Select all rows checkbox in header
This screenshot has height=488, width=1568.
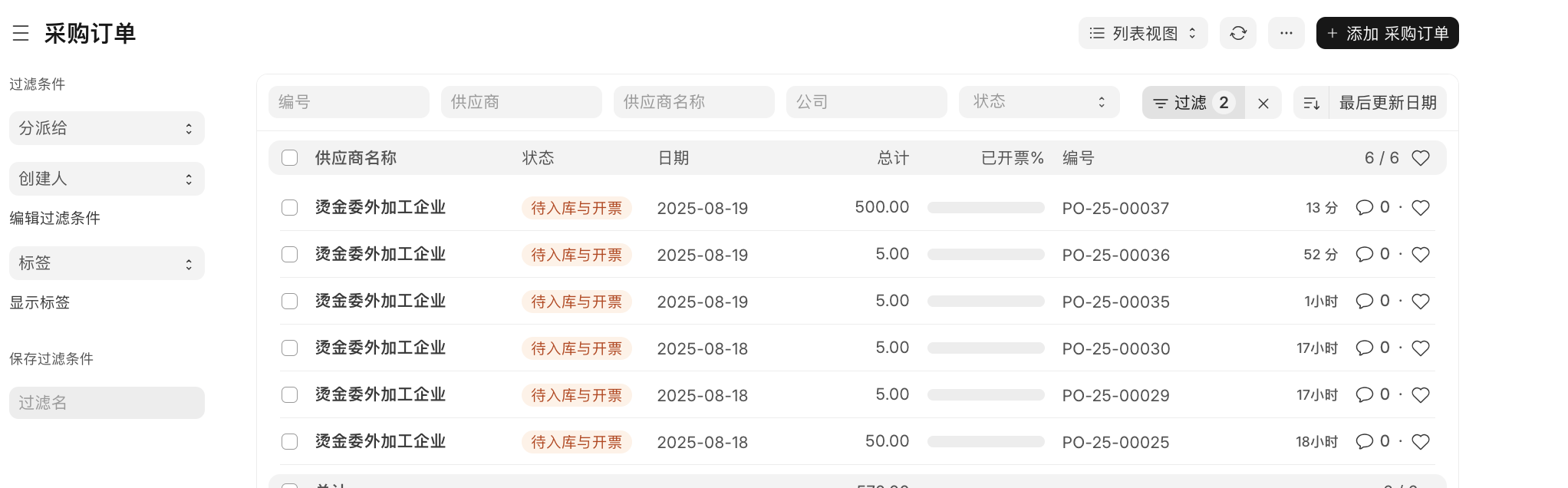click(x=289, y=158)
